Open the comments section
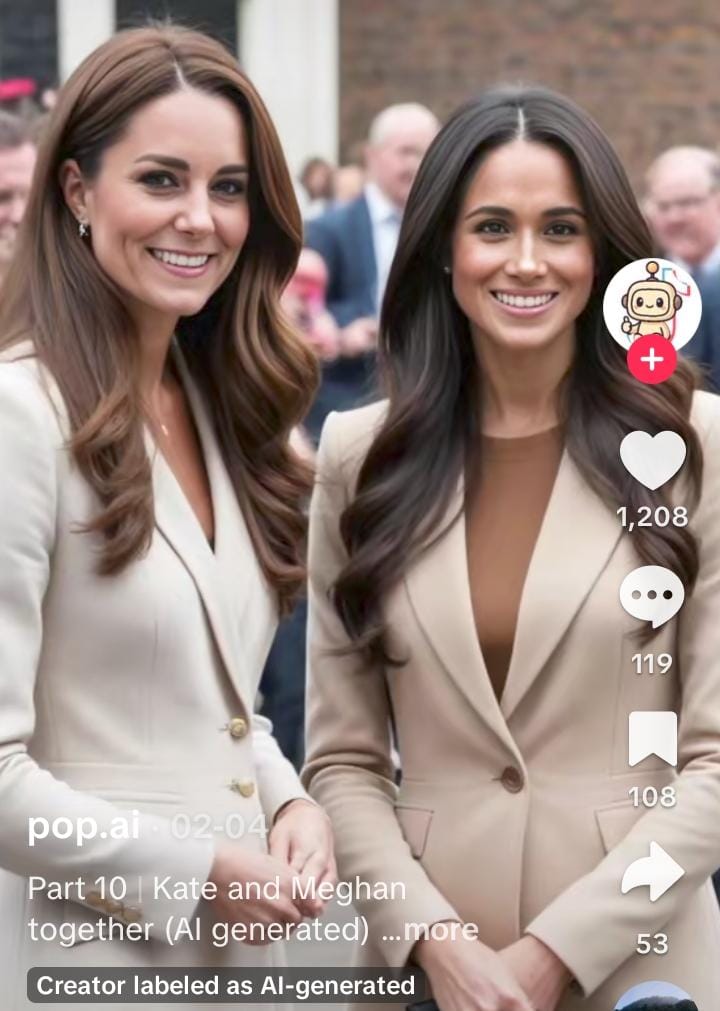The height and width of the screenshot is (1011, 720). 652,597
